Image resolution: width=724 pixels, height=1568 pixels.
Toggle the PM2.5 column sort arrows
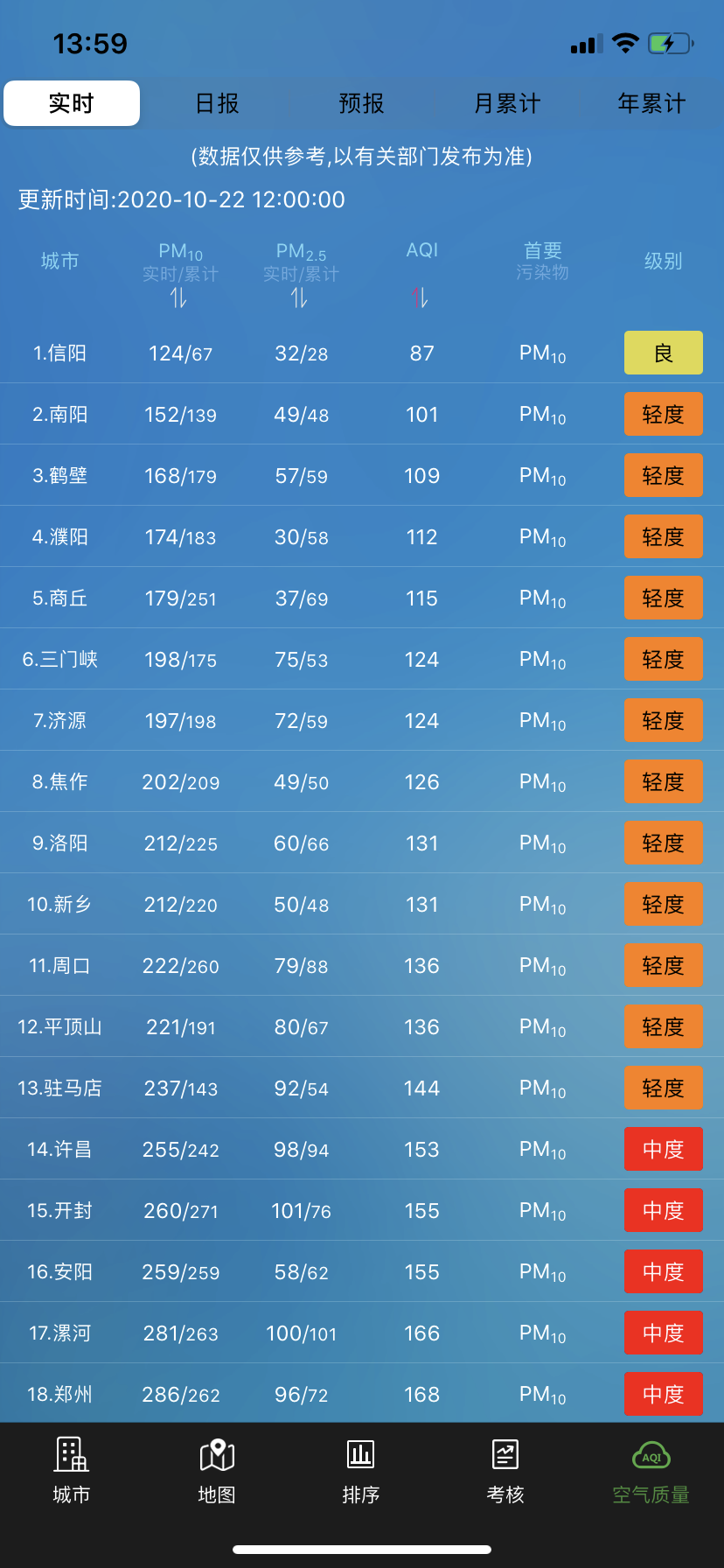coord(300,297)
